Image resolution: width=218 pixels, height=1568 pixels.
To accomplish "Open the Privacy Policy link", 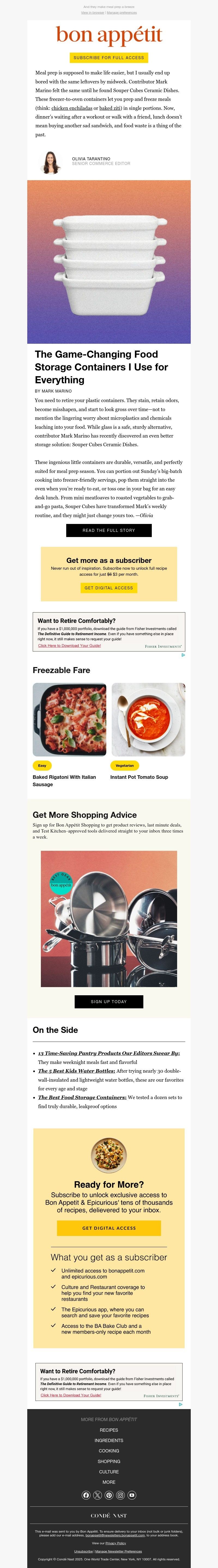I will [116, 1543].
